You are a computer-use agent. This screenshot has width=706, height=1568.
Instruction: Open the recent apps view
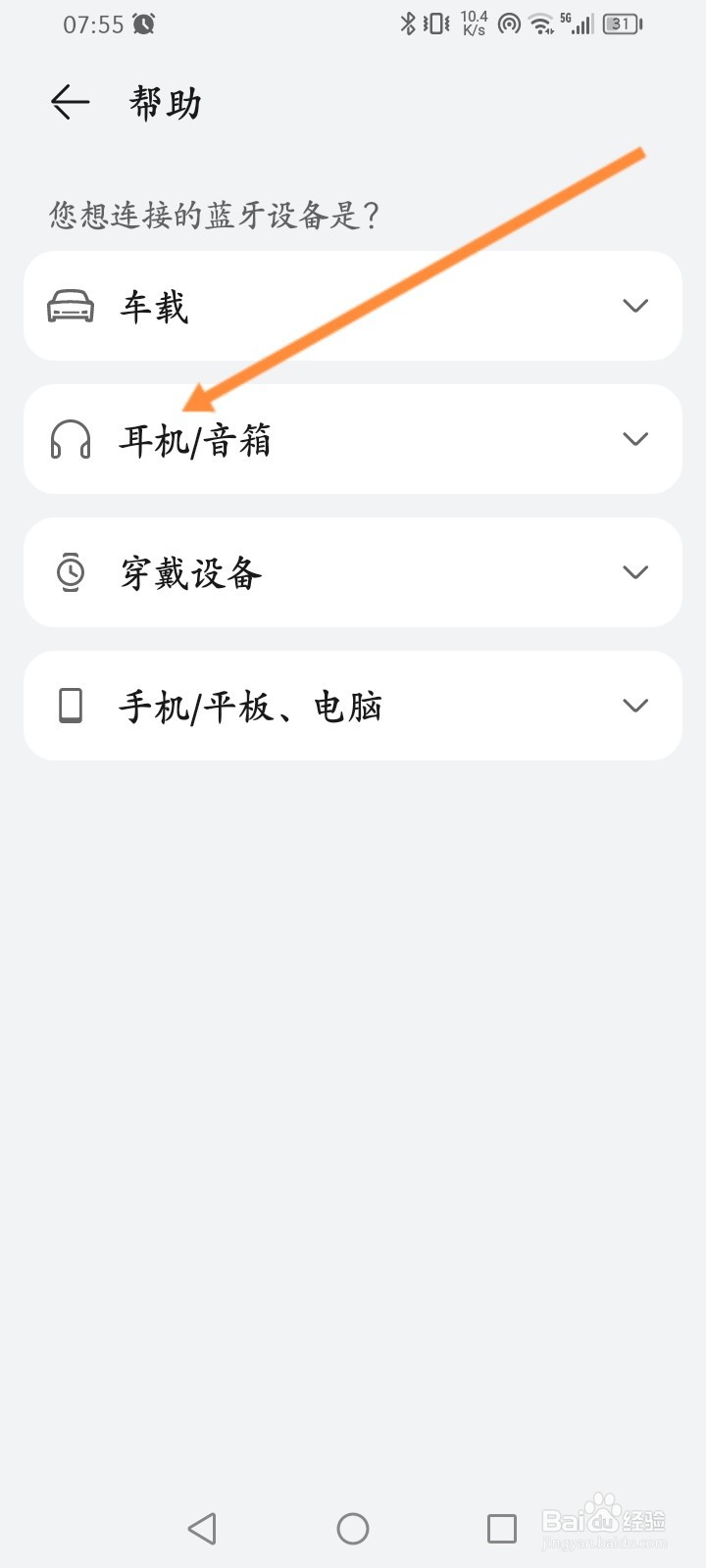502,1528
